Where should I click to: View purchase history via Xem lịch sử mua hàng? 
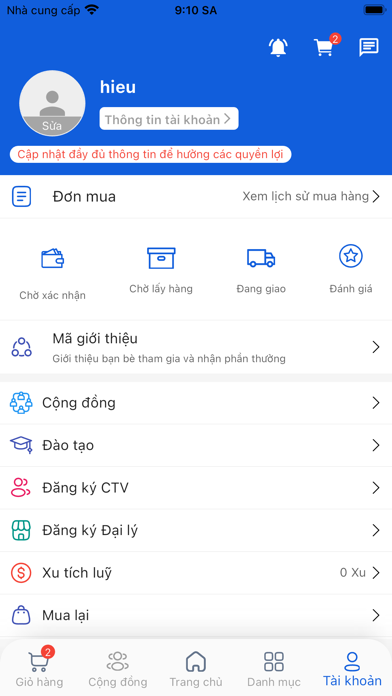tap(311, 196)
